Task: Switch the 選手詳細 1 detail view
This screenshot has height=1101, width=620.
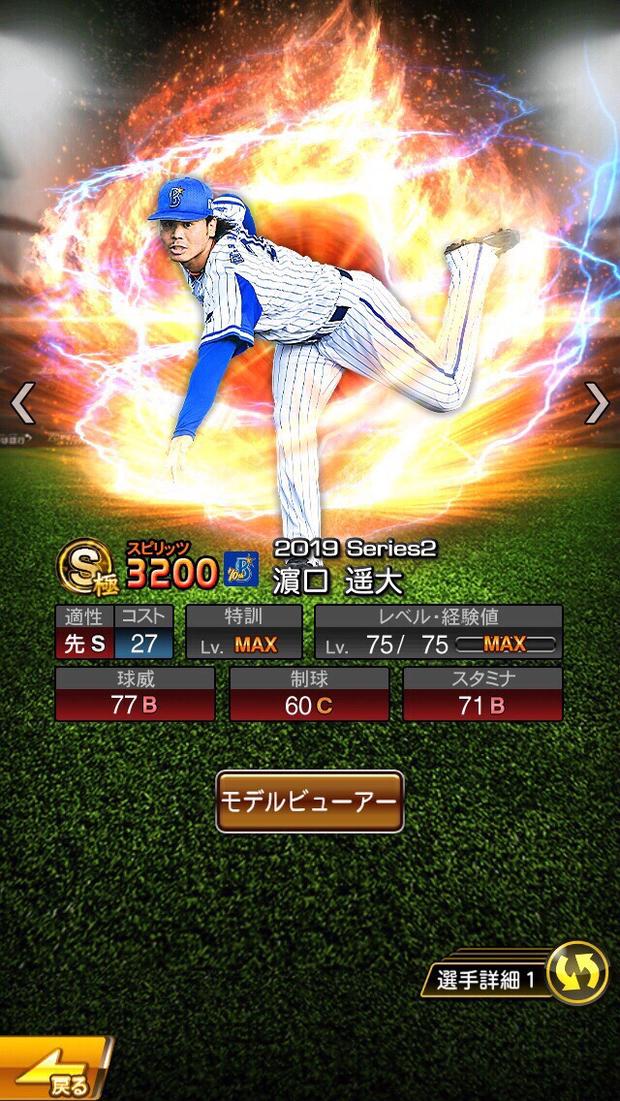Action: point(577,972)
